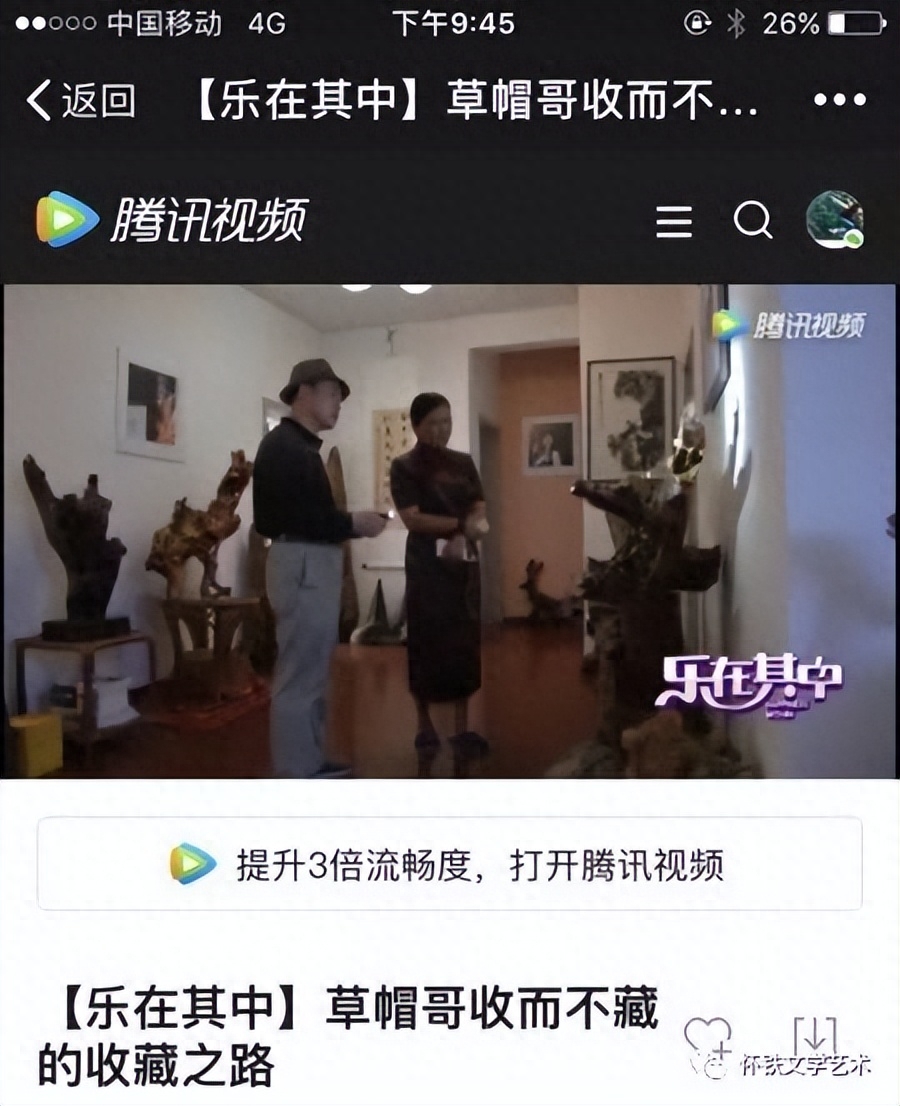
Task: Open the user profile avatar
Action: coord(835,219)
